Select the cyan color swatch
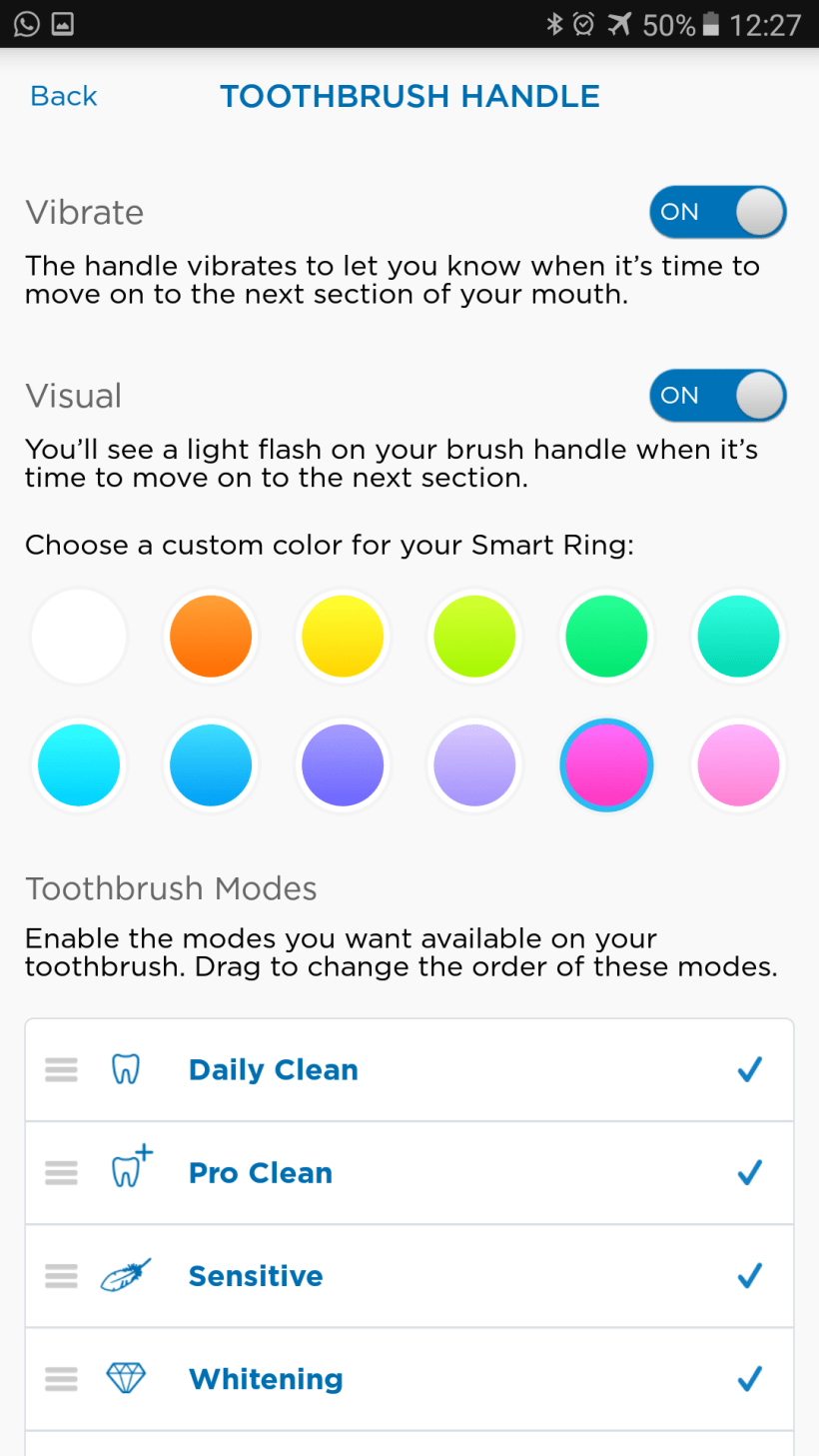 (79, 765)
